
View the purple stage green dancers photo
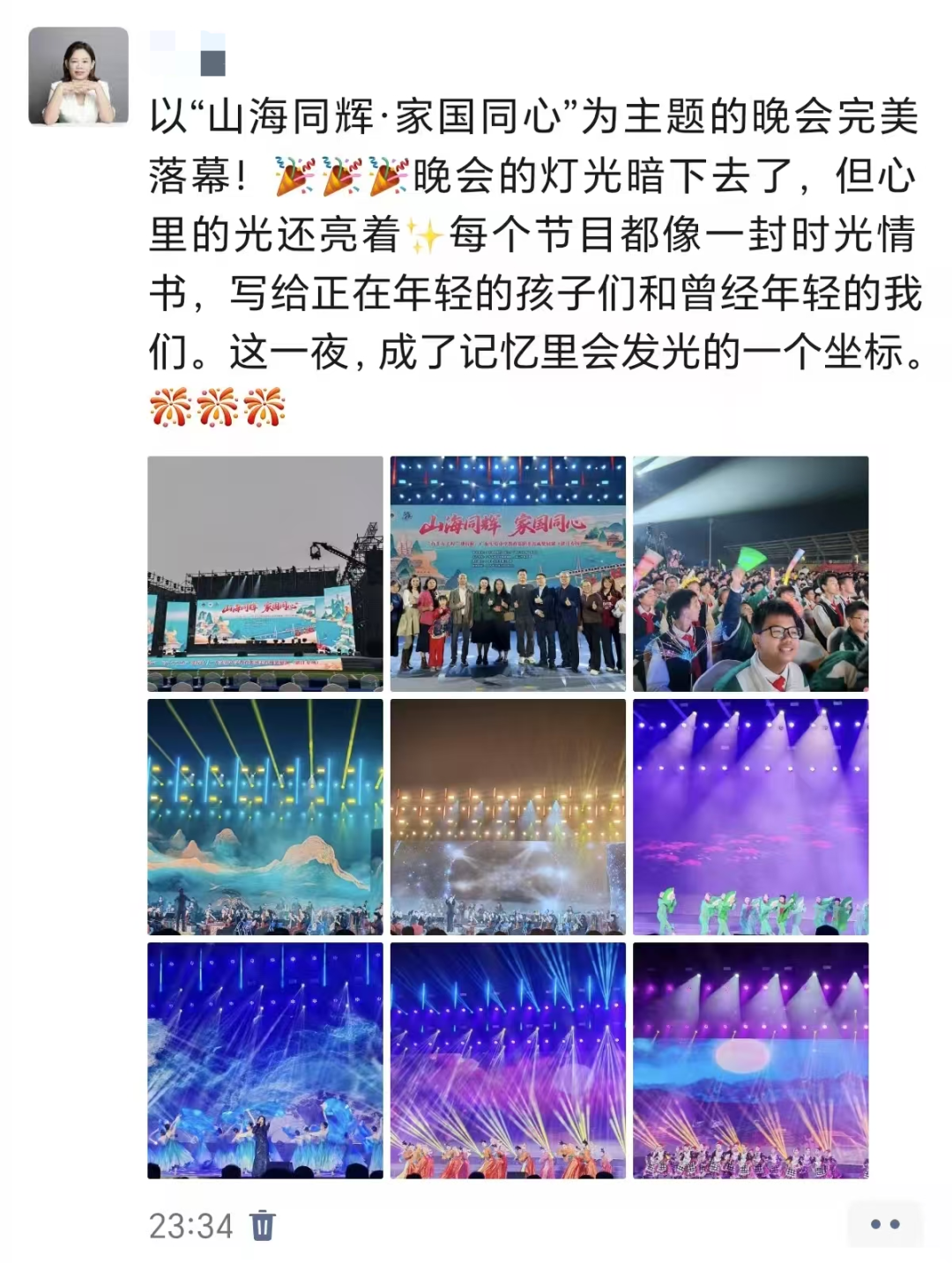[x=750, y=817]
